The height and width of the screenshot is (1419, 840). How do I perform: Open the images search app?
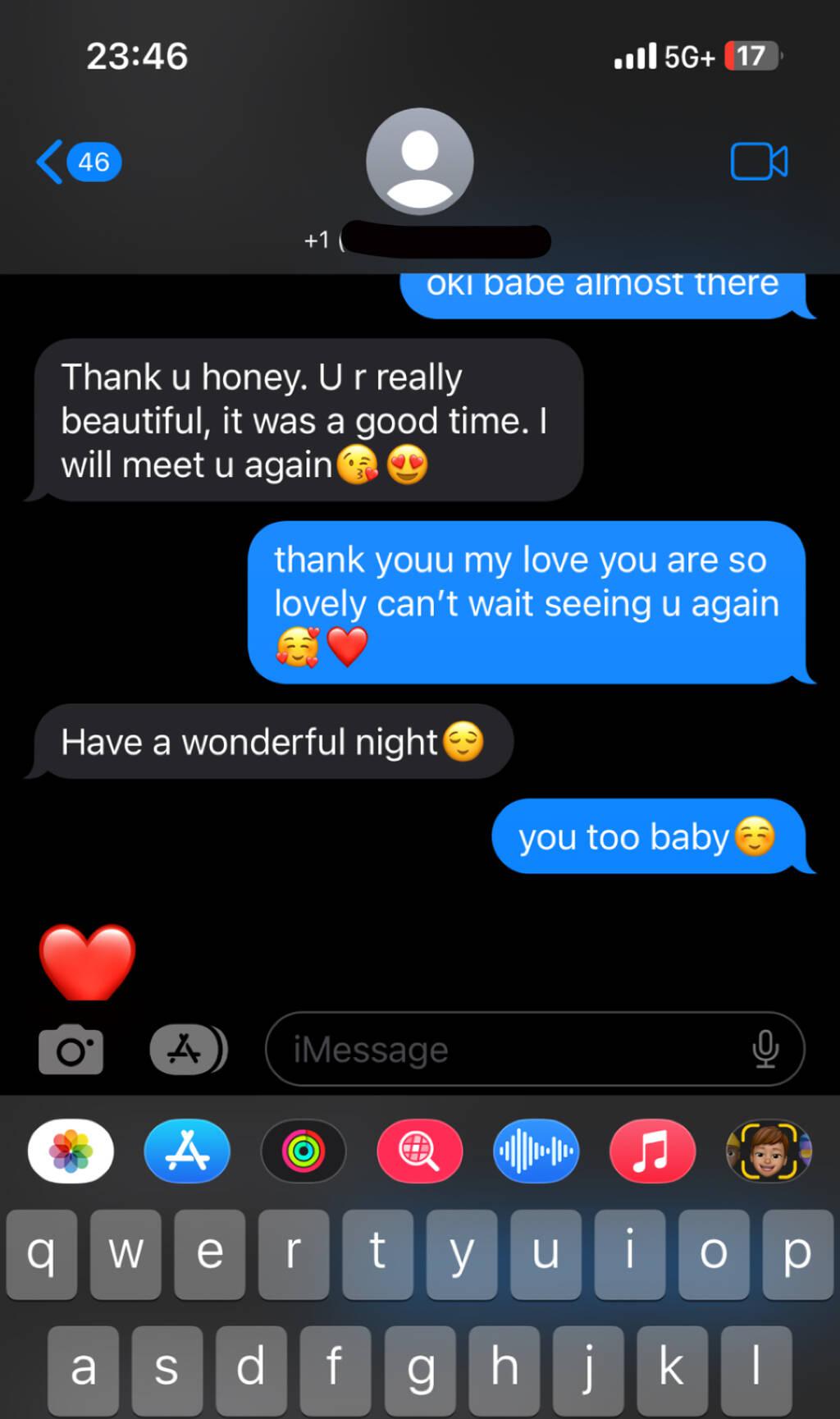tap(419, 1151)
